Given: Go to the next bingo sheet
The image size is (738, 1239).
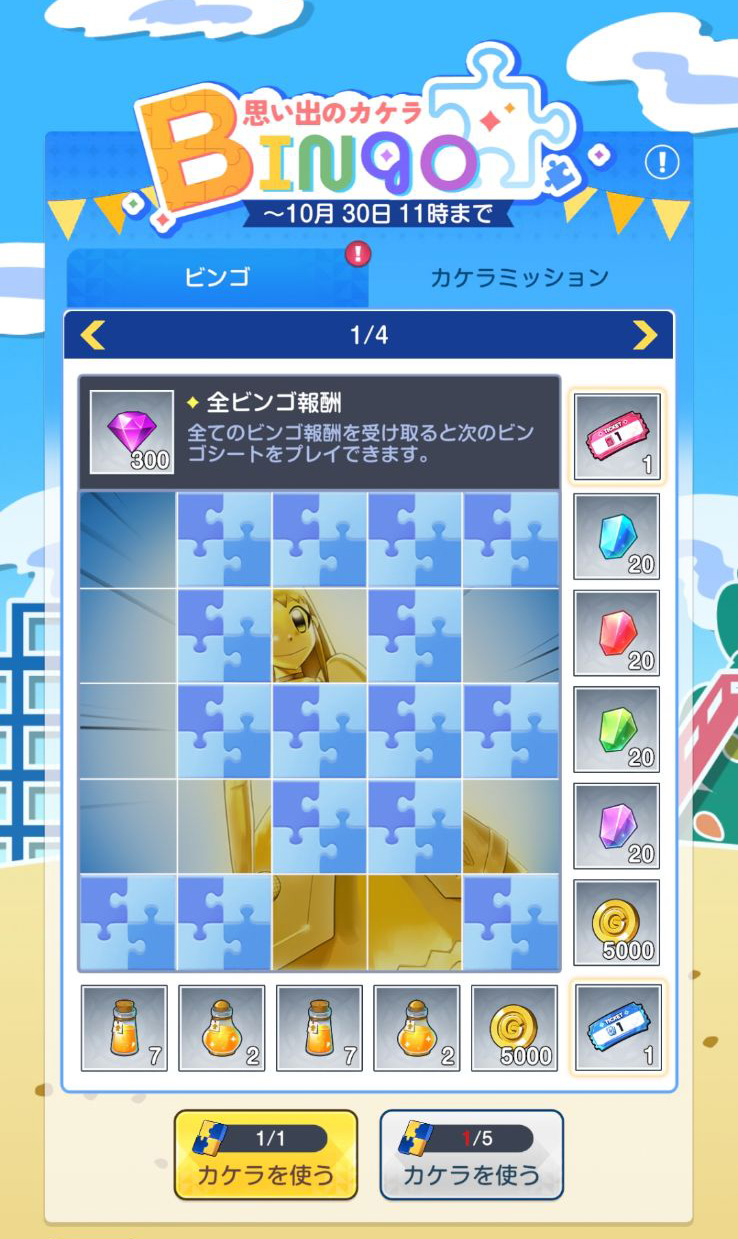Looking at the screenshot, I should coord(645,335).
